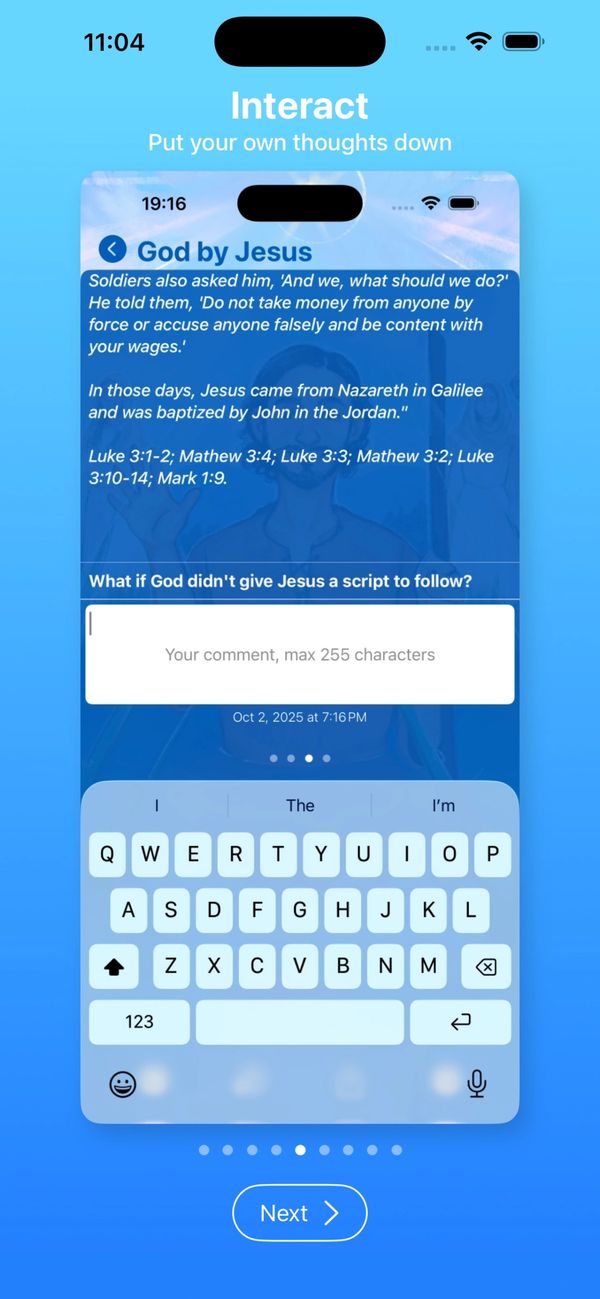Tap the Next button

click(299, 1213)
